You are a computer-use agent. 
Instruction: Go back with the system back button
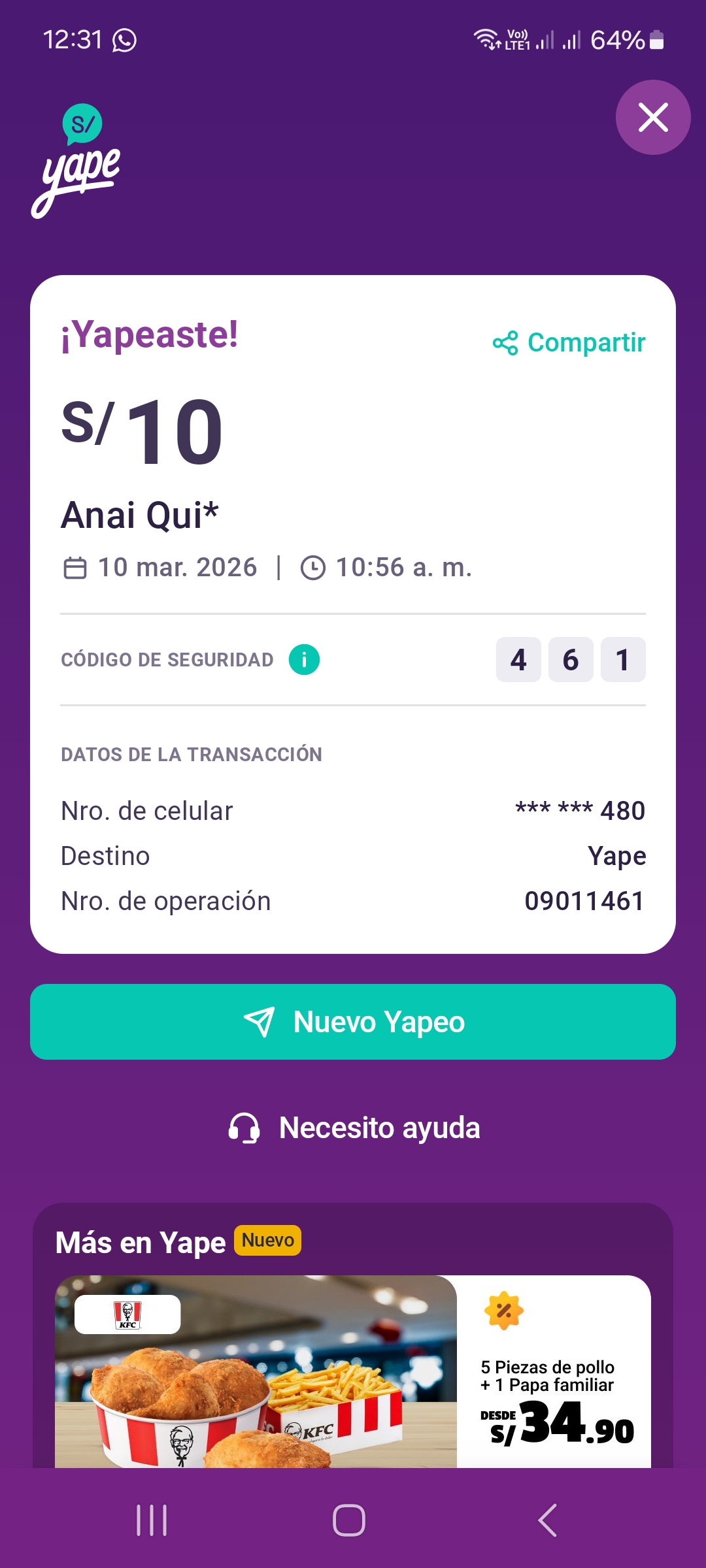pyautogui.click(x=547, y=1520)
